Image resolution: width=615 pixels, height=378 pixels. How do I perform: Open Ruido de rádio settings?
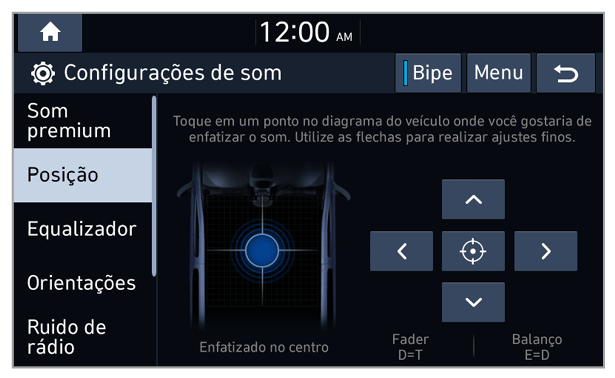point(83,337)
